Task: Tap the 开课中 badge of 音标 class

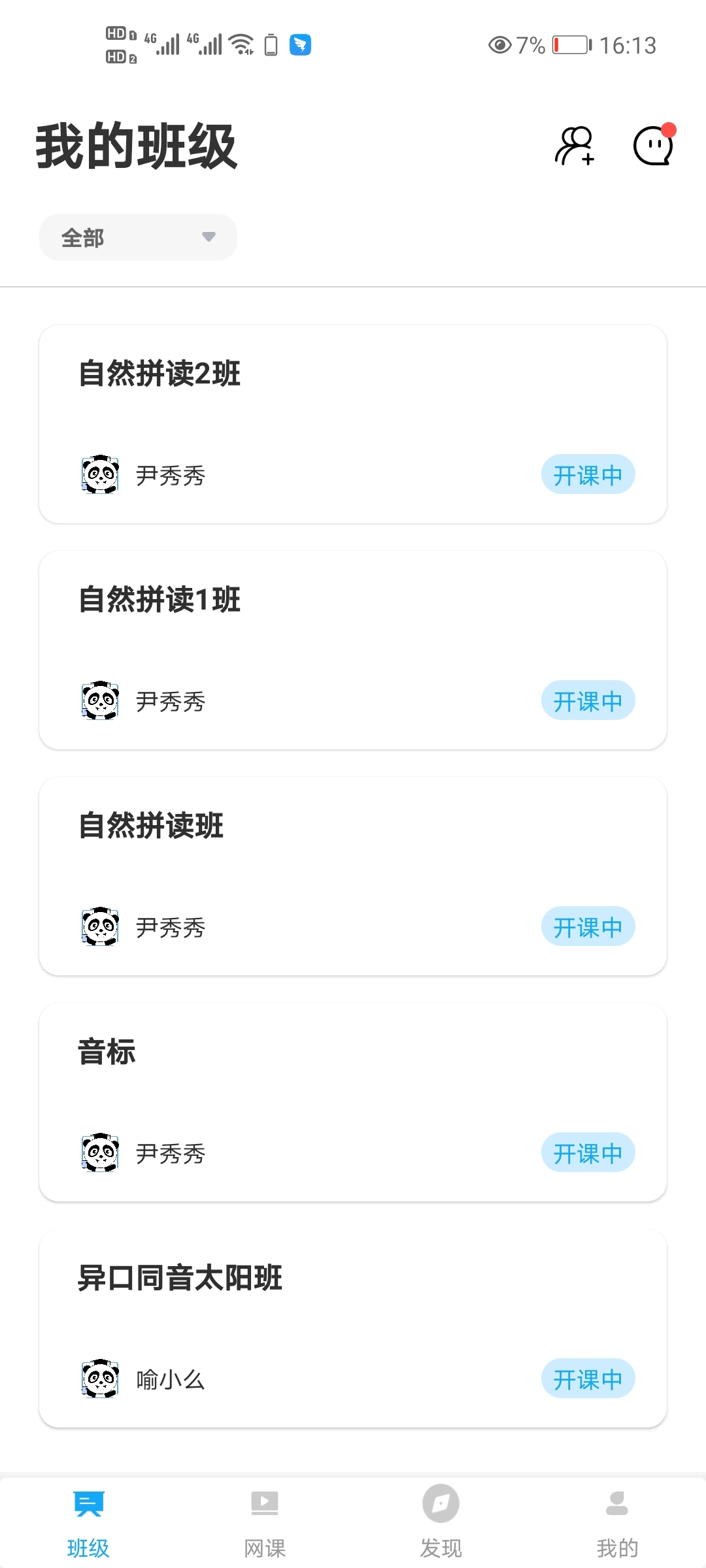Action: tap(587, 1153)
